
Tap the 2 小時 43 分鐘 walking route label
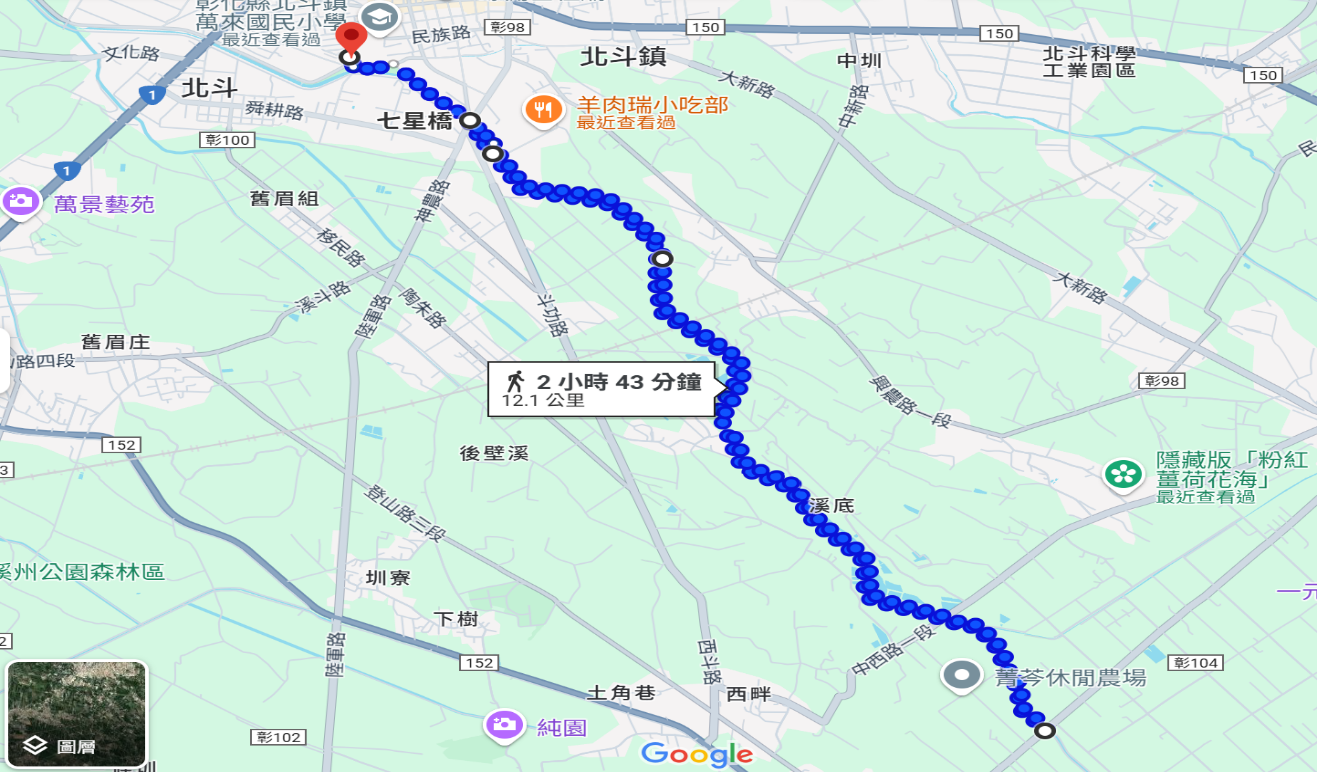click(x=602, y=389)
